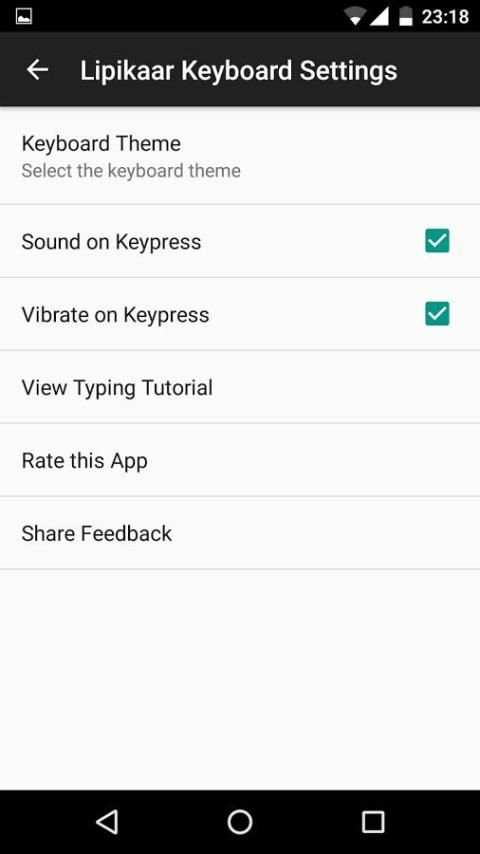Tap the system home button
480x854 pixels.
(x=240, y=821)
